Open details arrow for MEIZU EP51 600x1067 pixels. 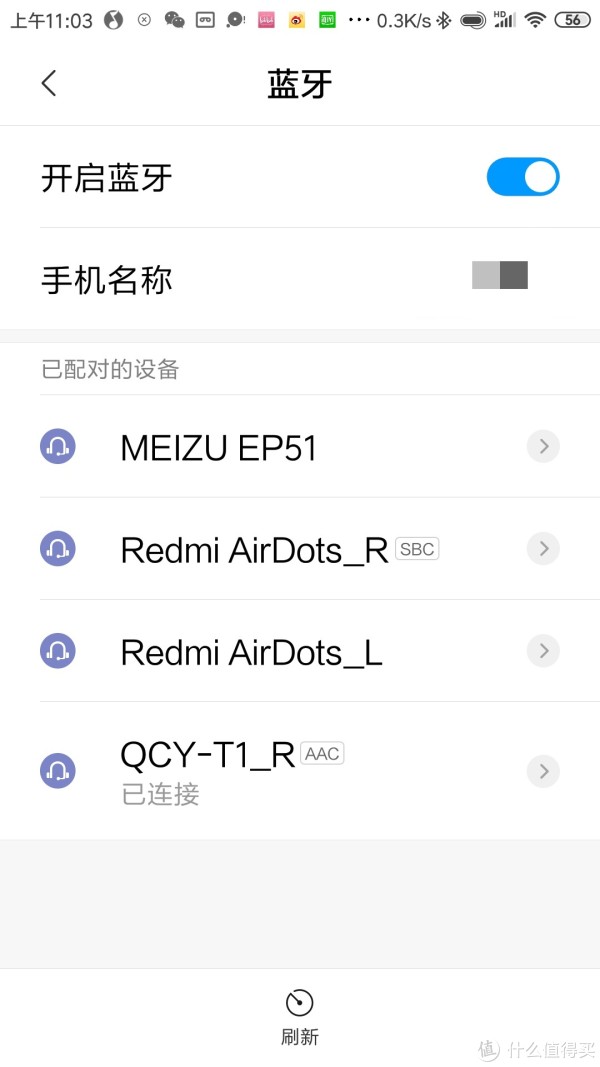click(543, 446)
